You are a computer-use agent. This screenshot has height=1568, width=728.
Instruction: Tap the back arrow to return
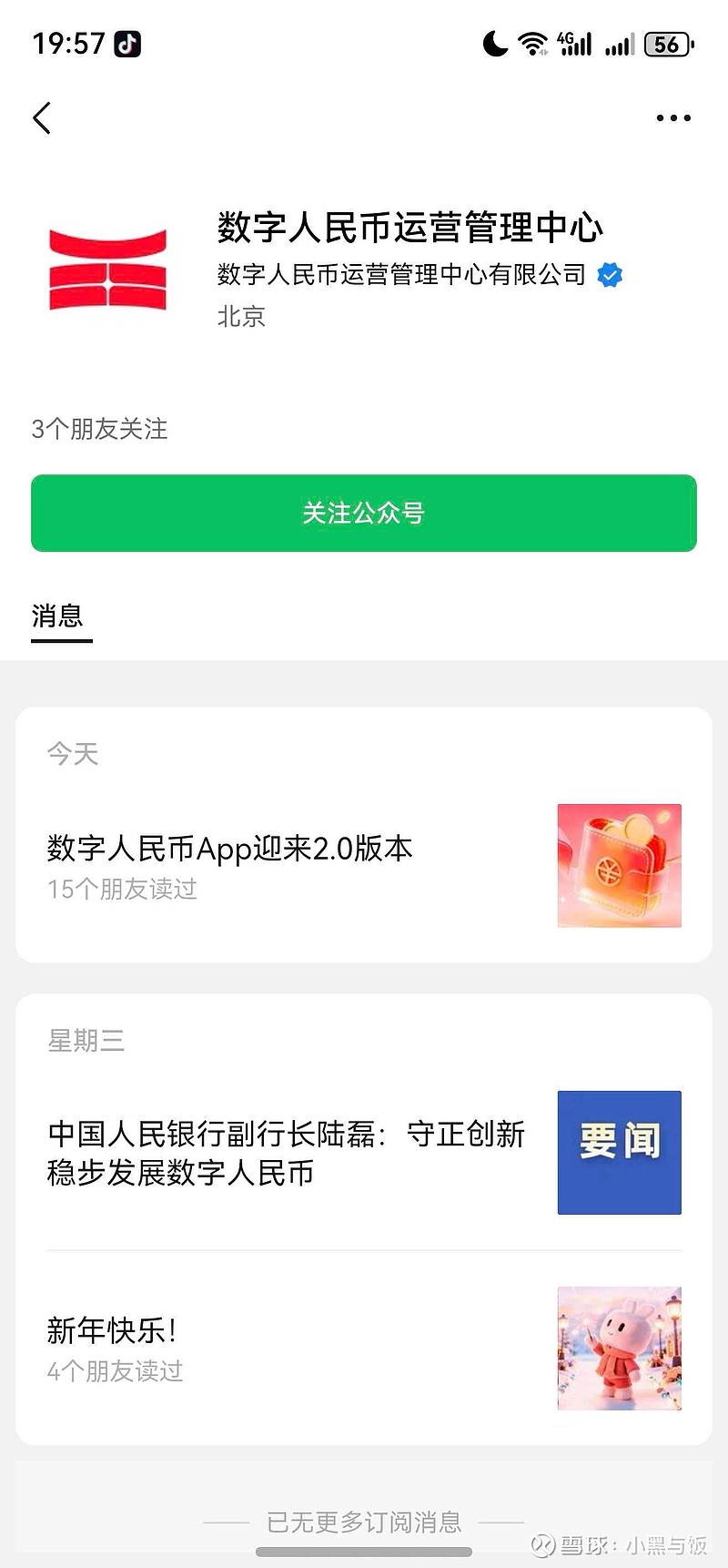[41, 117]
